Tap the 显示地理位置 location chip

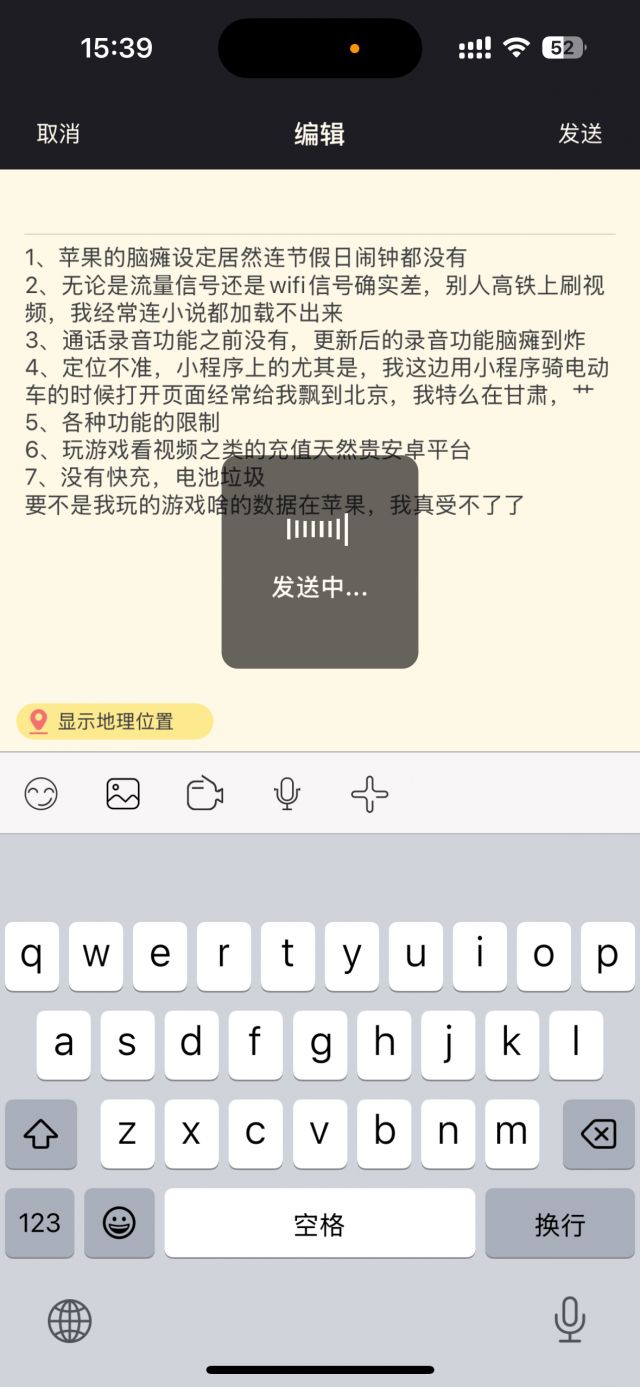pyautogui.click(x=115, y=721)
